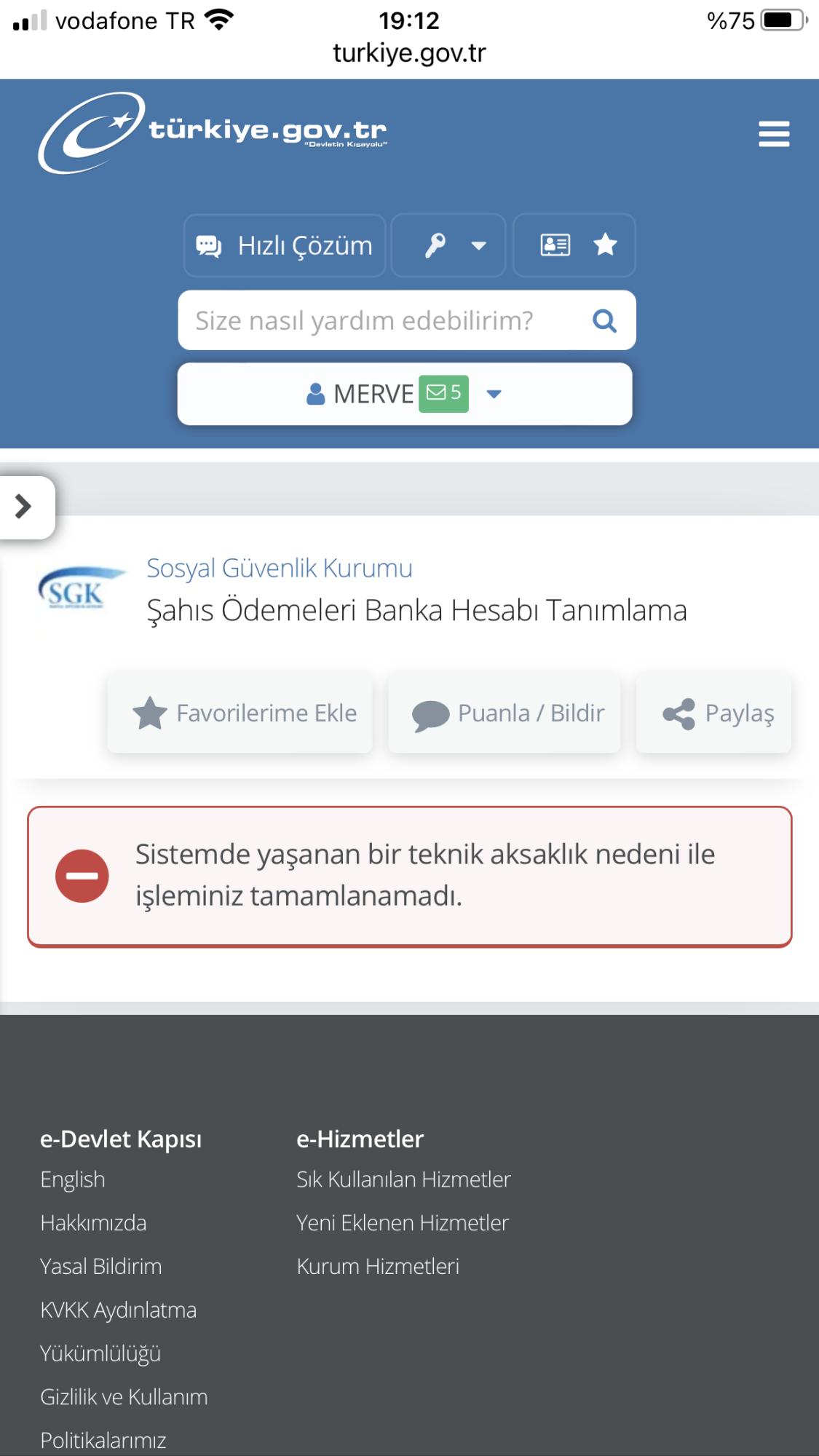Image resolution: width=819 pixels, height=1456 pixels.
Task: Open sharing options with the Paylaş icon
Action: tap(678, 713)
